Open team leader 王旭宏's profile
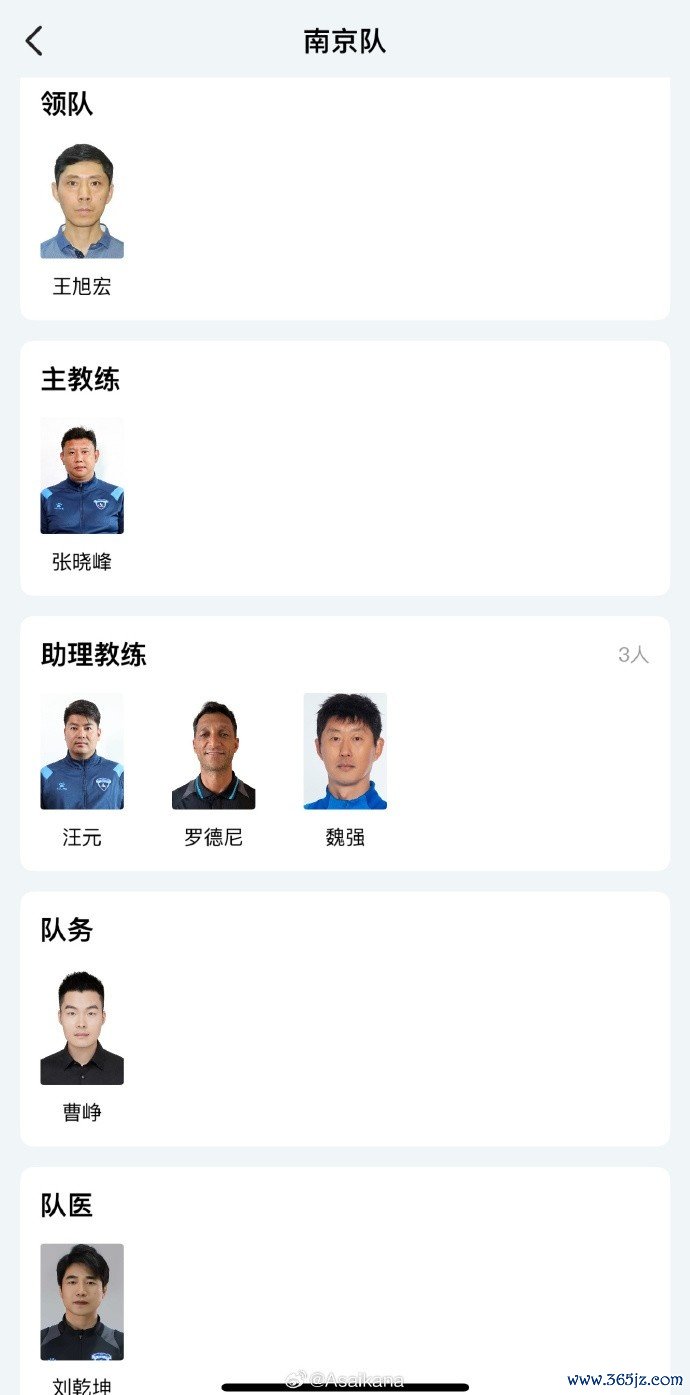Screen dimensions: 690x1395 point(82,202)
